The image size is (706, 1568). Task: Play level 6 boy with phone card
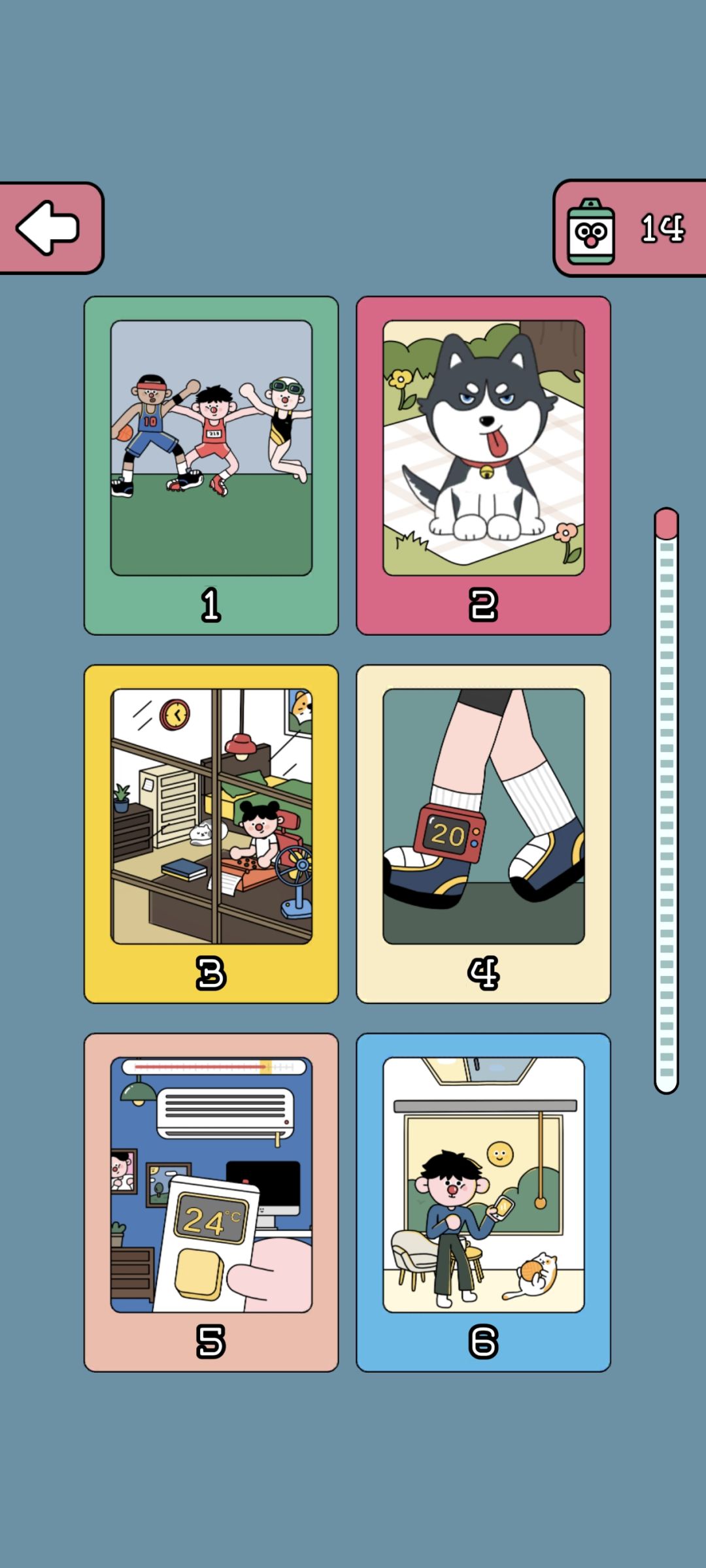click(x=484, y=1202)
